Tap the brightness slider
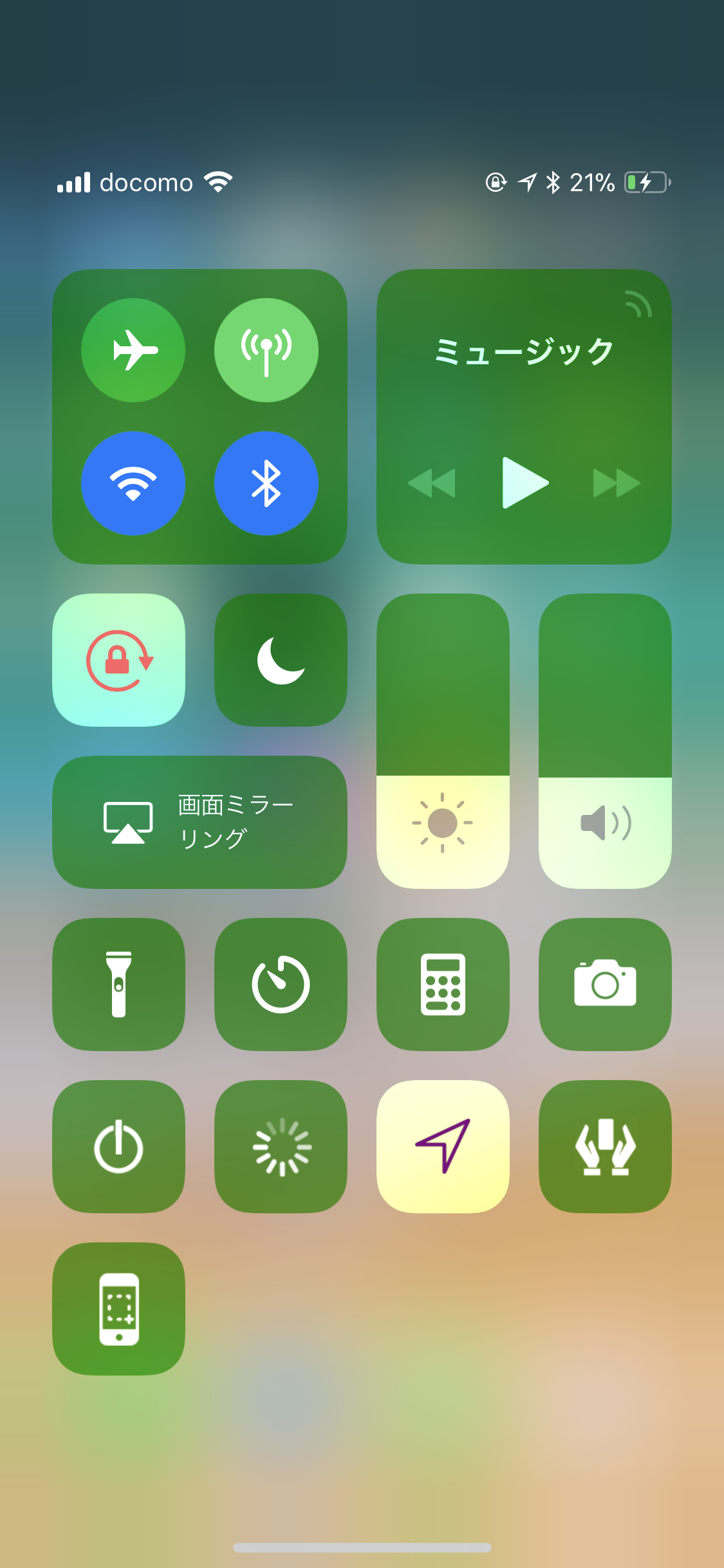The image size is (724, 1568). [443, 742]
